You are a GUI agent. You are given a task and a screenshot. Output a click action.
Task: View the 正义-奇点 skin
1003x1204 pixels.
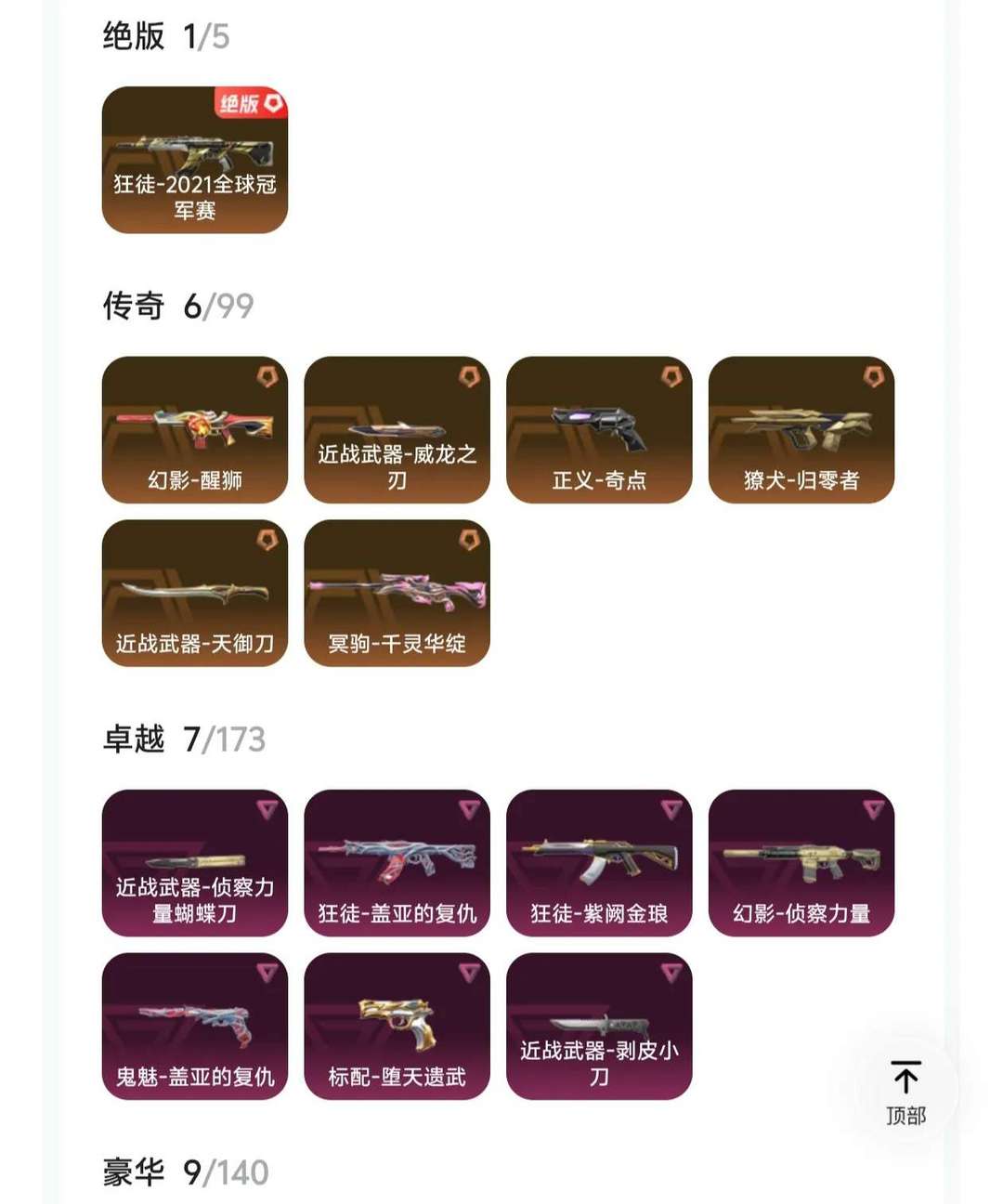point(599,429)
